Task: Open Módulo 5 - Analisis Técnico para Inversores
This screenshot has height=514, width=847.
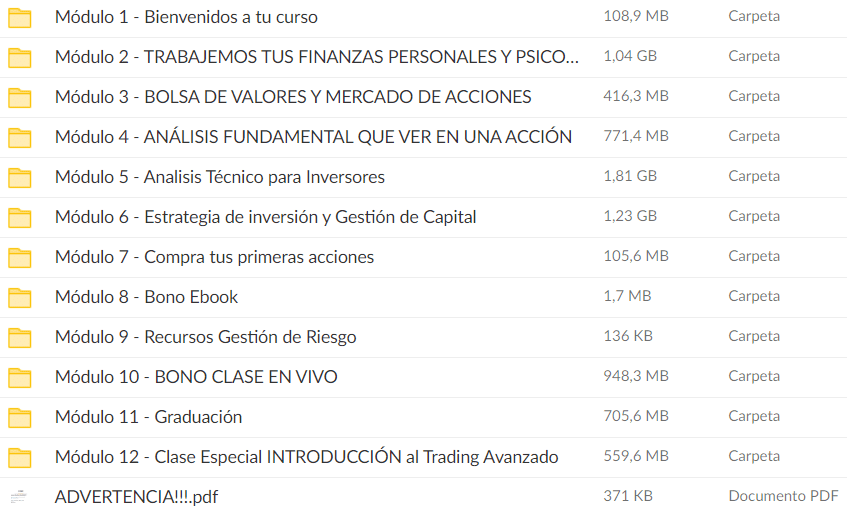Action: click(219, 177)
